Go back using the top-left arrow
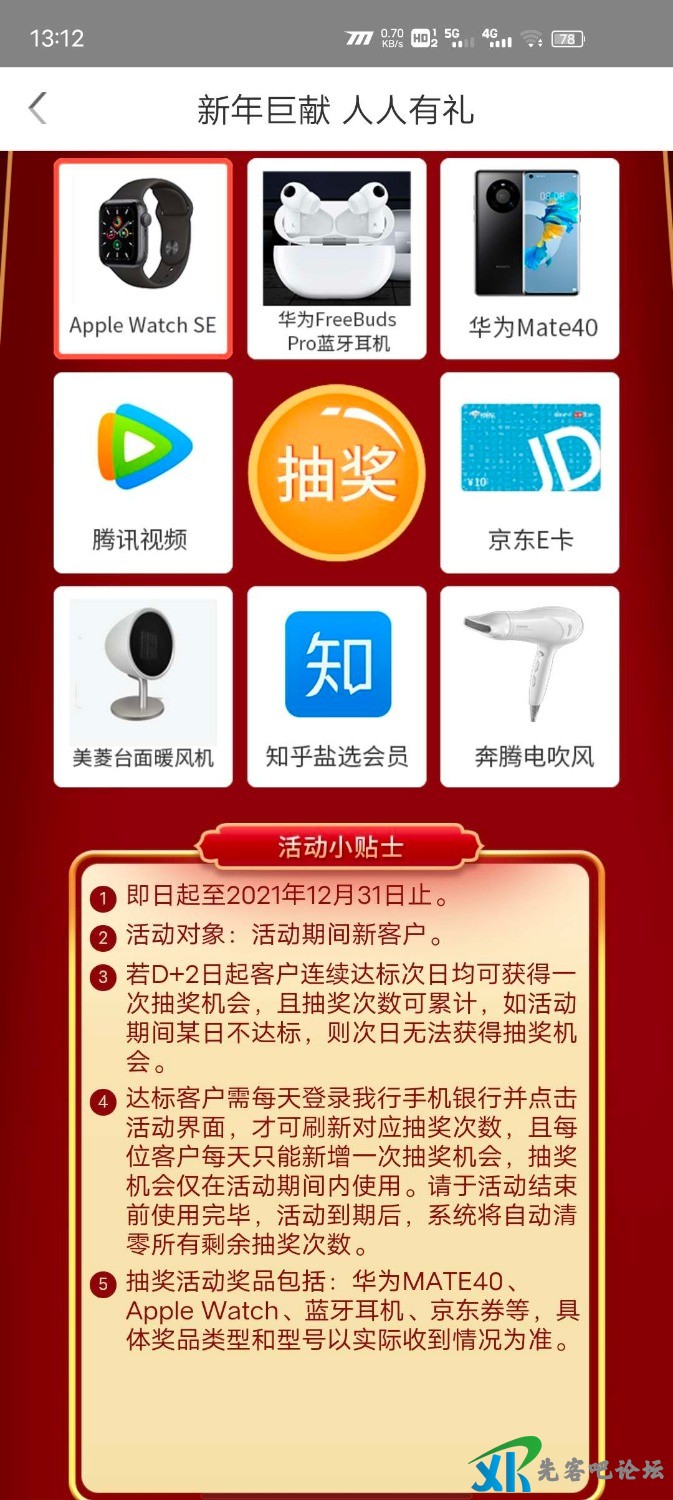The height and width of the screenshot is (1500, 673). tap(38, 108)
